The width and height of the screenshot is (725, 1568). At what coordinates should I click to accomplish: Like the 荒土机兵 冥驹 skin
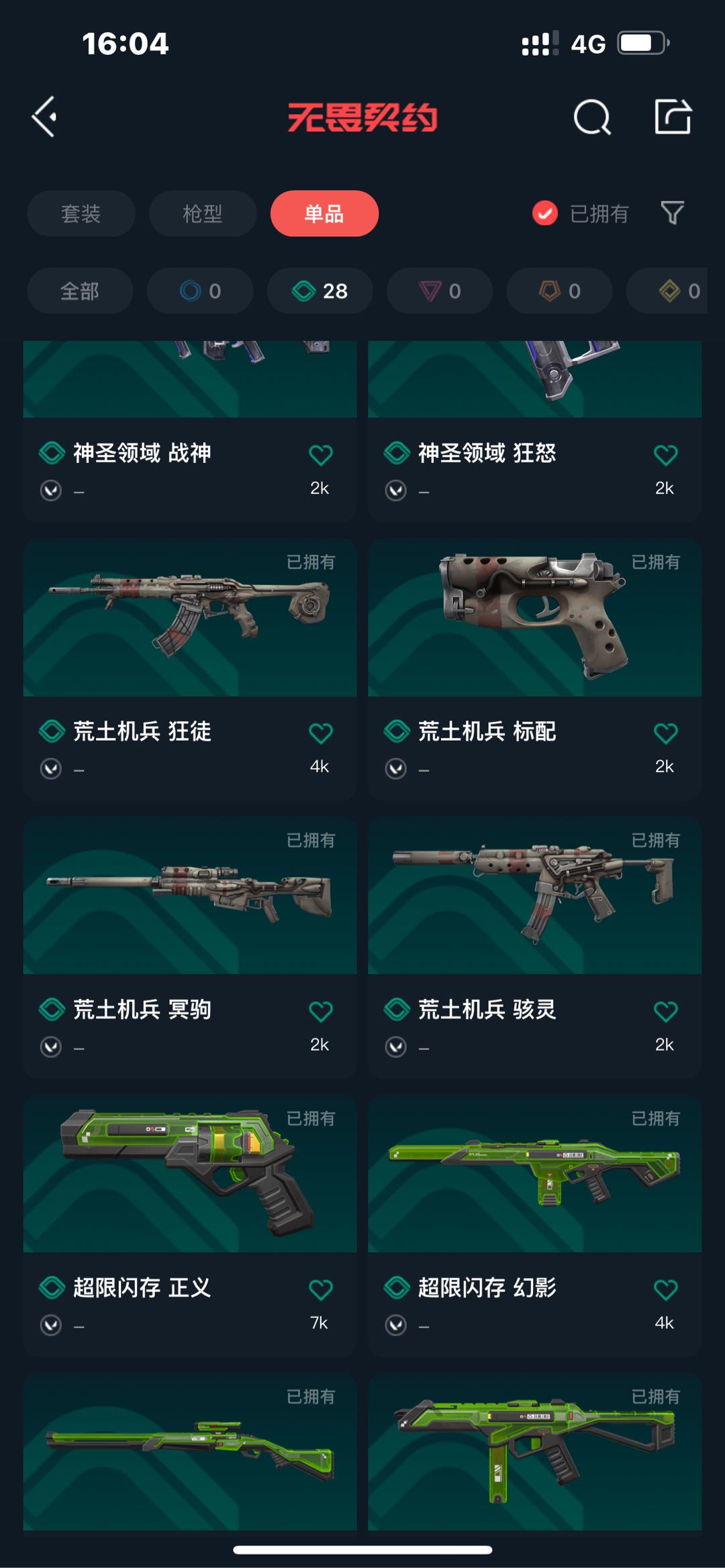(x=320, y=1011)
